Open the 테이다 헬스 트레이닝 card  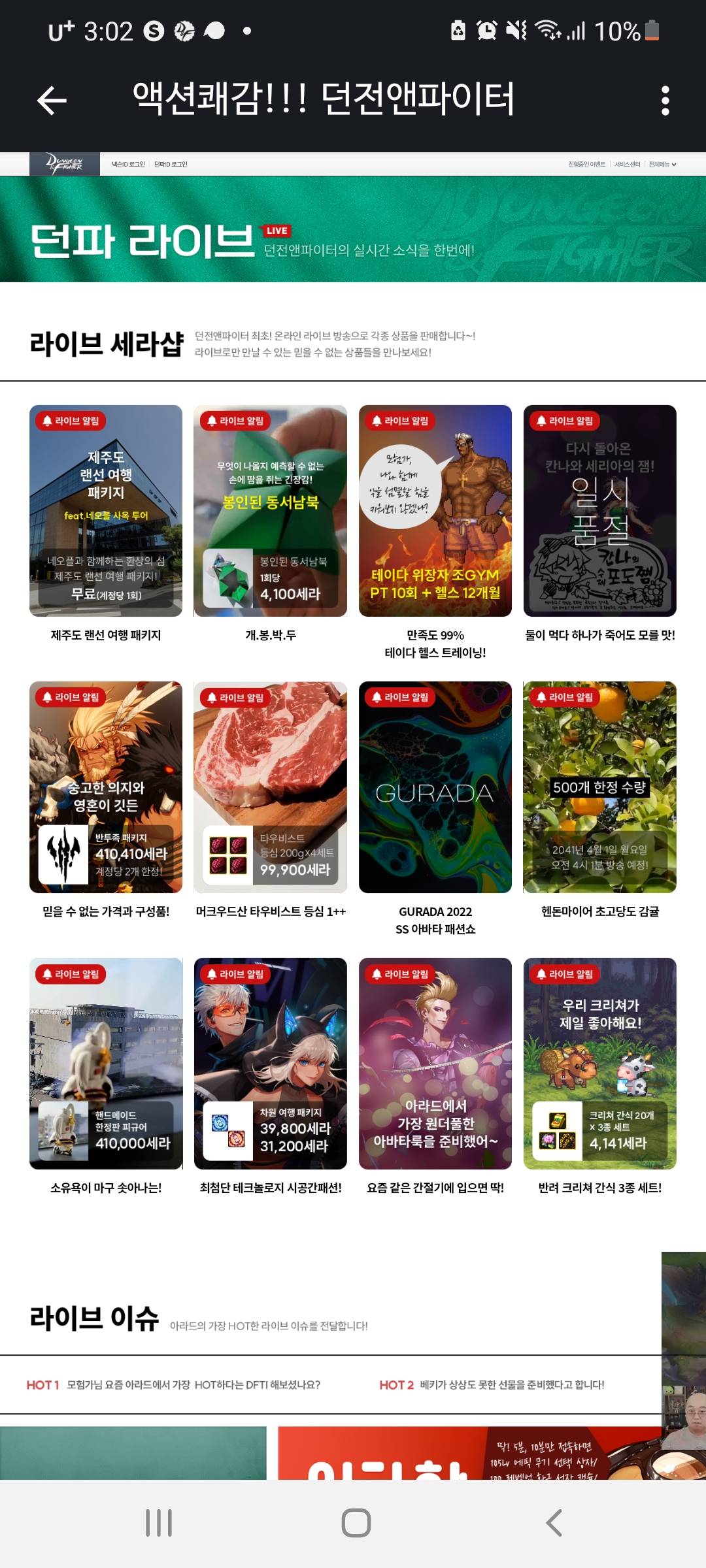coord(435,511)
